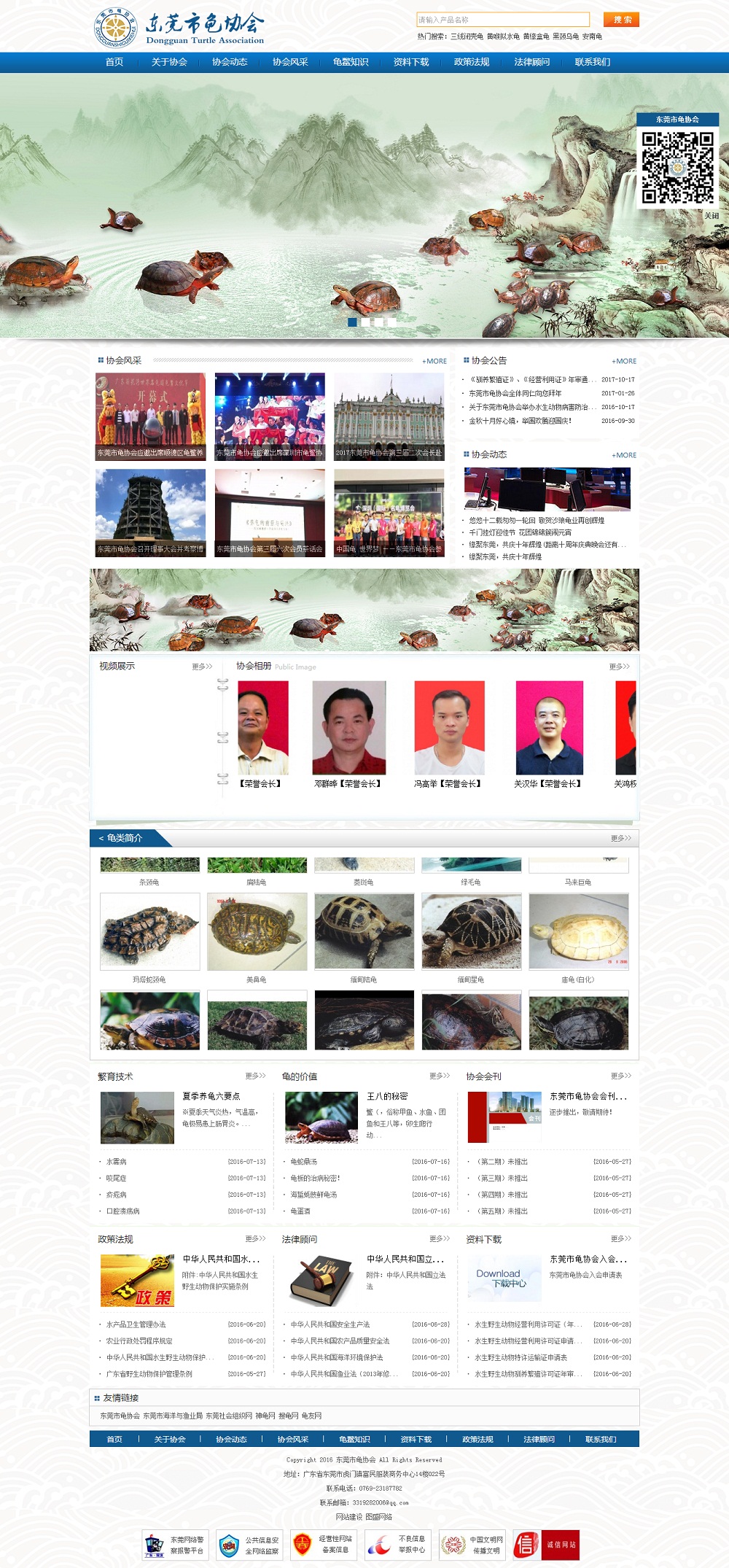Open the 玛塔蛇颈龟 turtle picture
Screen dimensions: 729x1568
coord(149,931)
